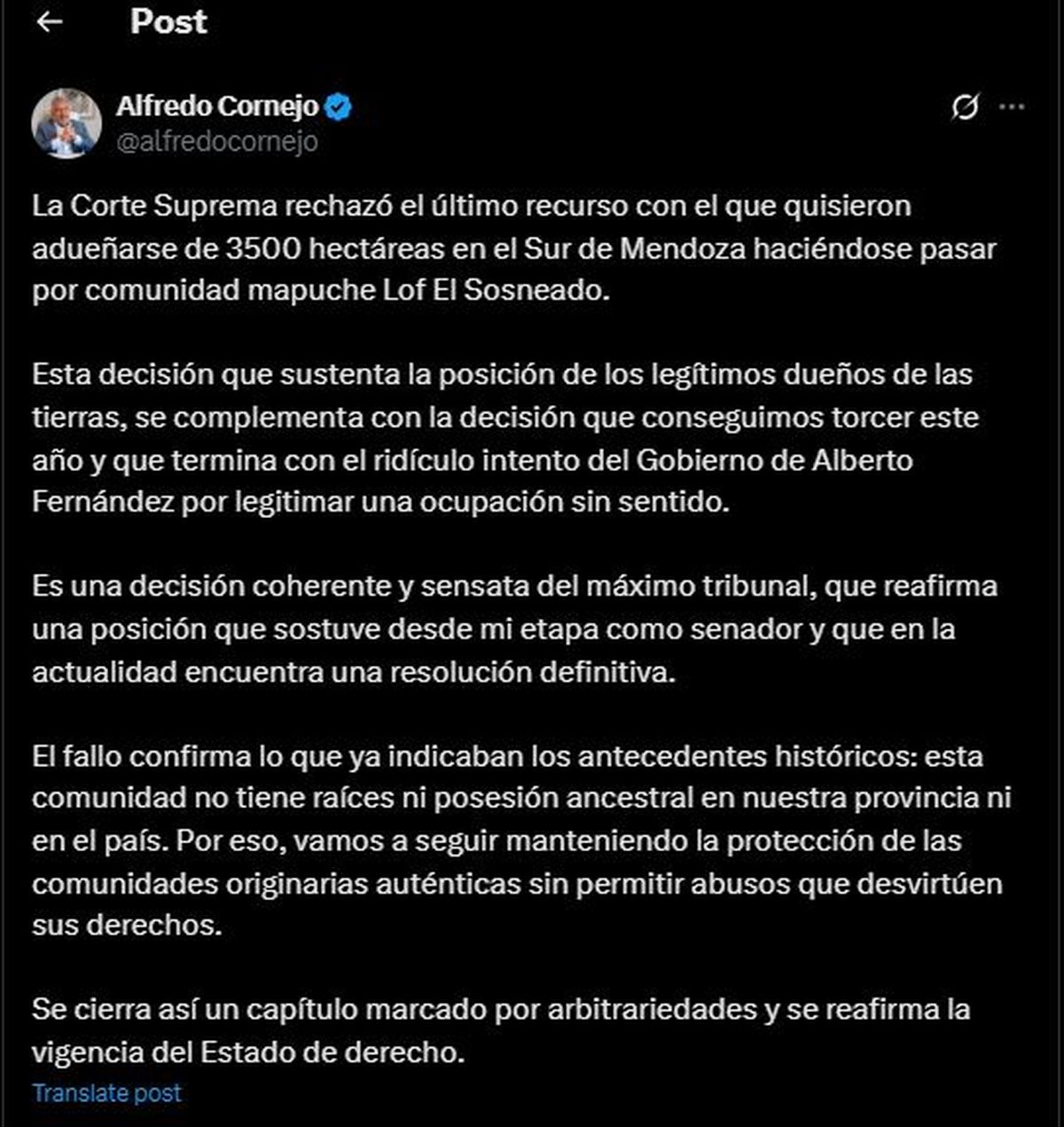Open the post's more options menu

[x=1012, y=107]
